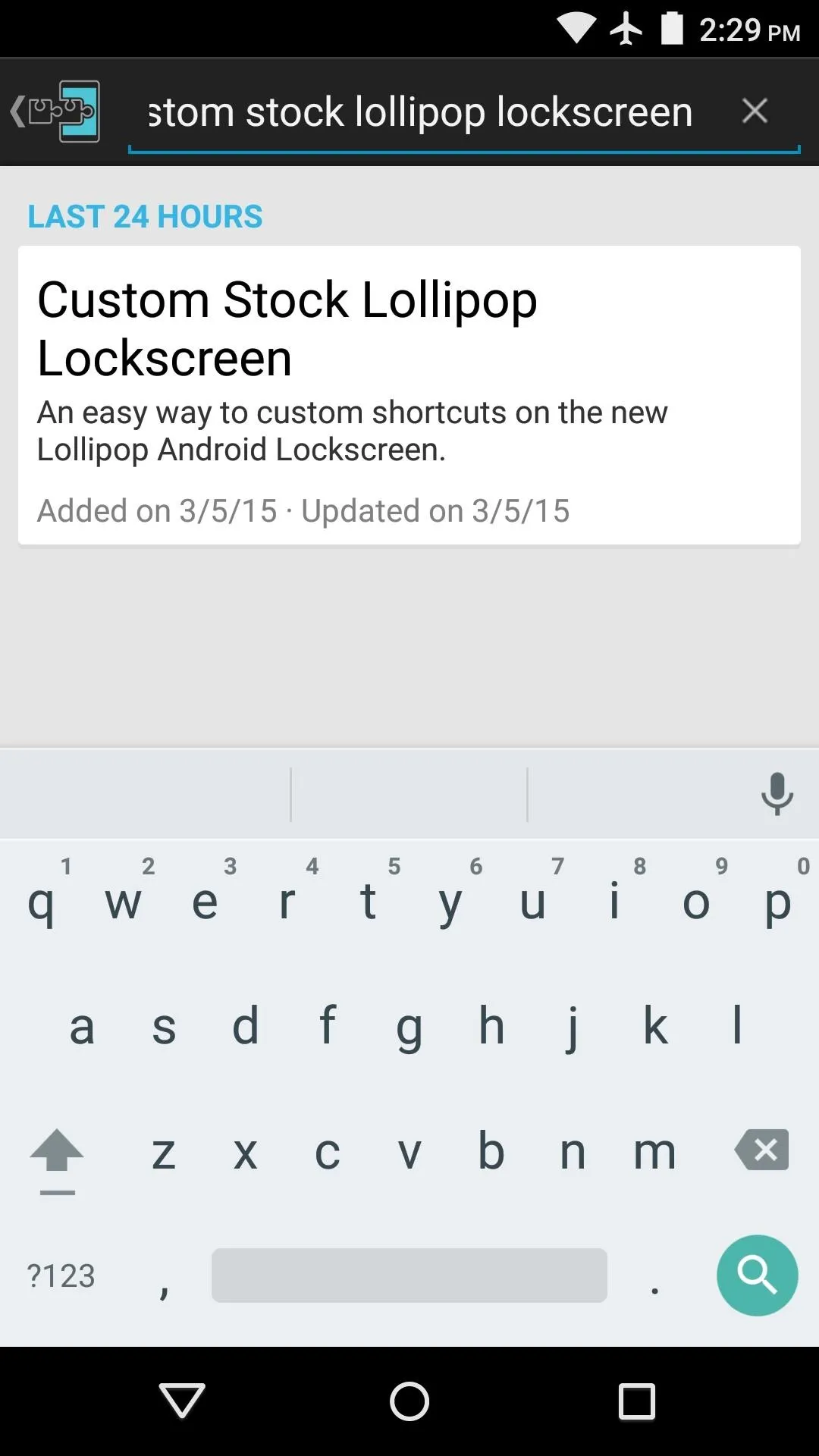Image resolution: width=819 pixels, height=1456 pixels.
Task: Go to the home screen
Action: pyautogui.click(x=409, y=1401)
